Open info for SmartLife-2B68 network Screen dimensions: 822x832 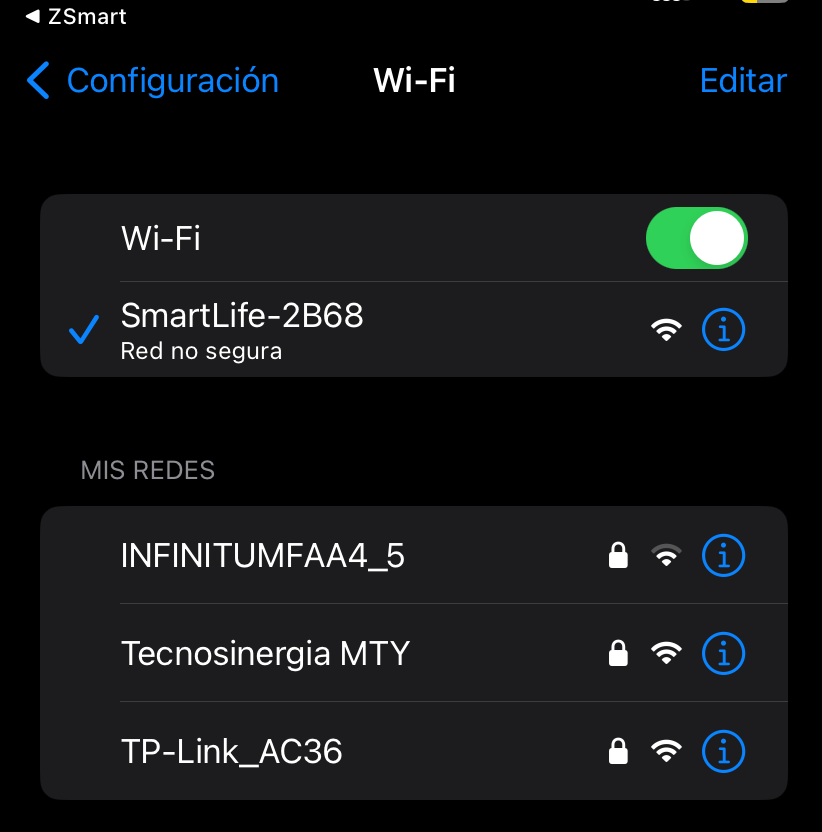pos(723,329)
